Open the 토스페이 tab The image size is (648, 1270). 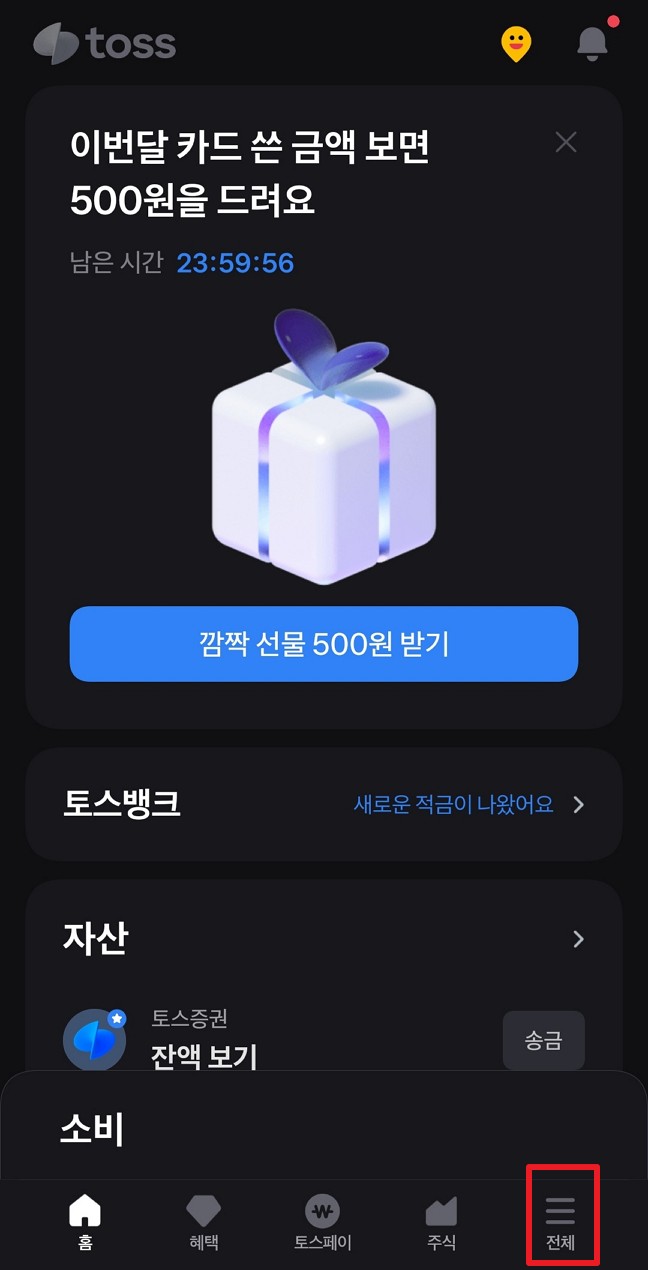(322, 1222)
